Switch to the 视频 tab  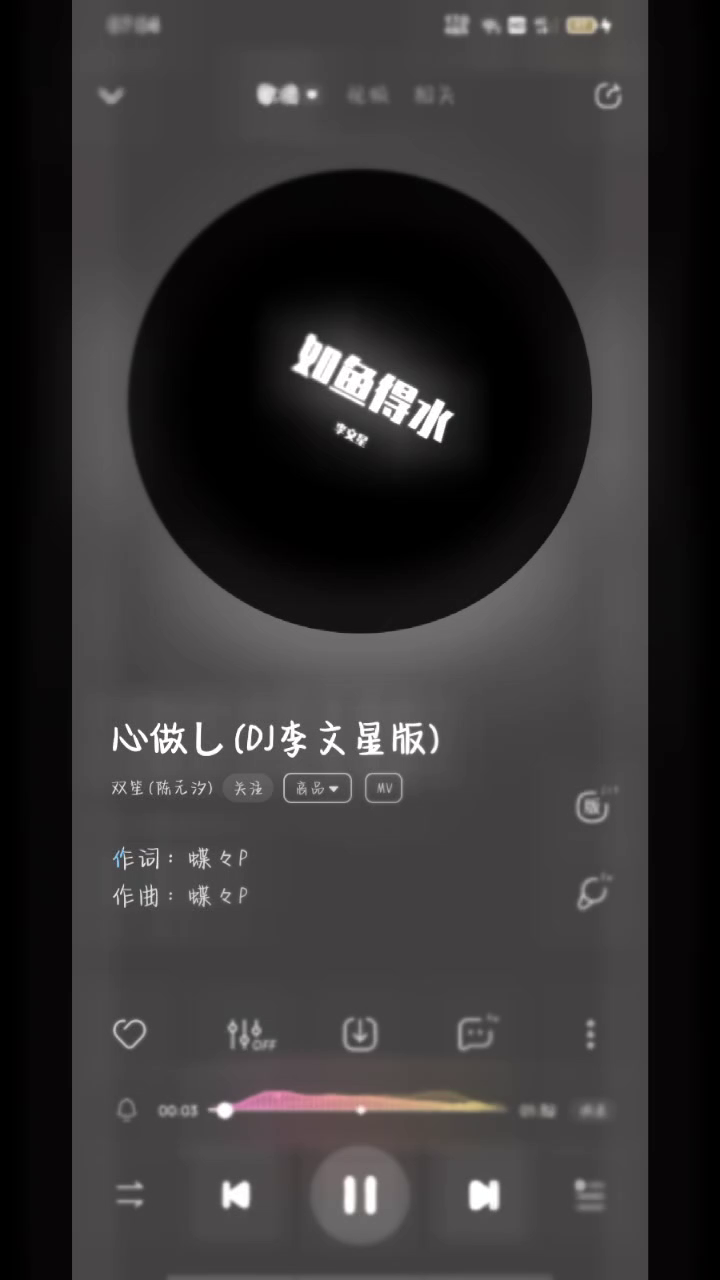367,96
